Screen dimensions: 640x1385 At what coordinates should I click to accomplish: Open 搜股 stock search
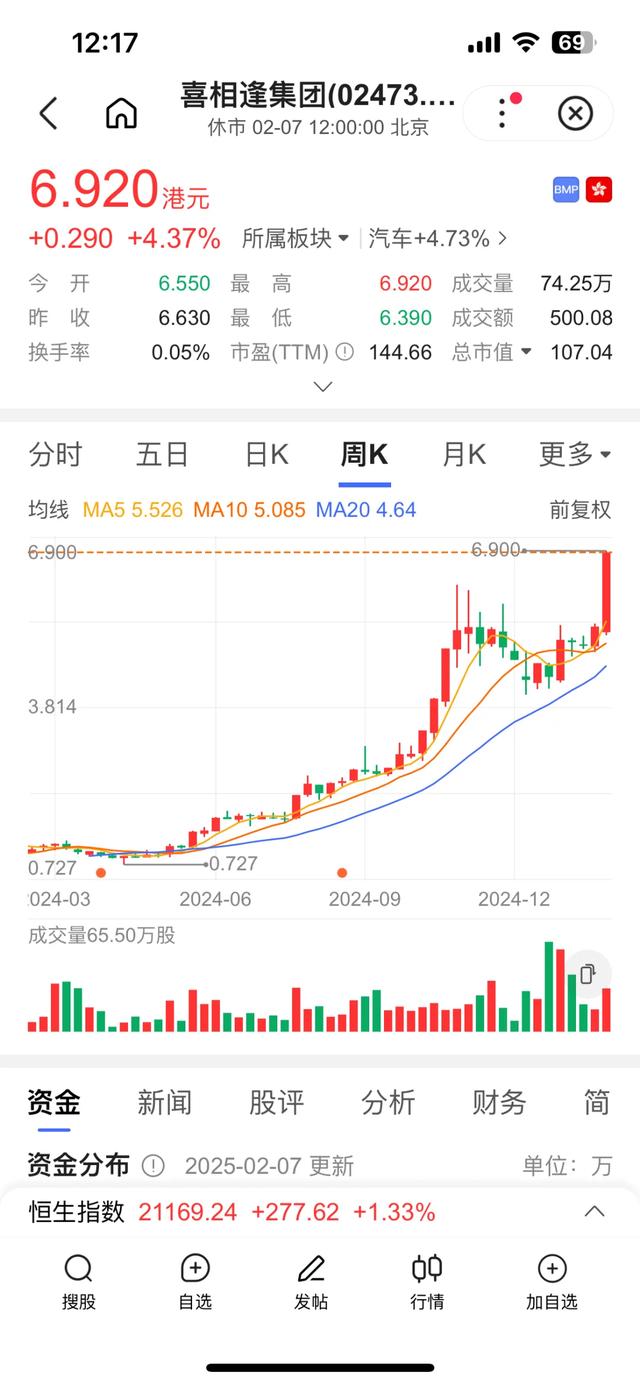point(78,1283)
